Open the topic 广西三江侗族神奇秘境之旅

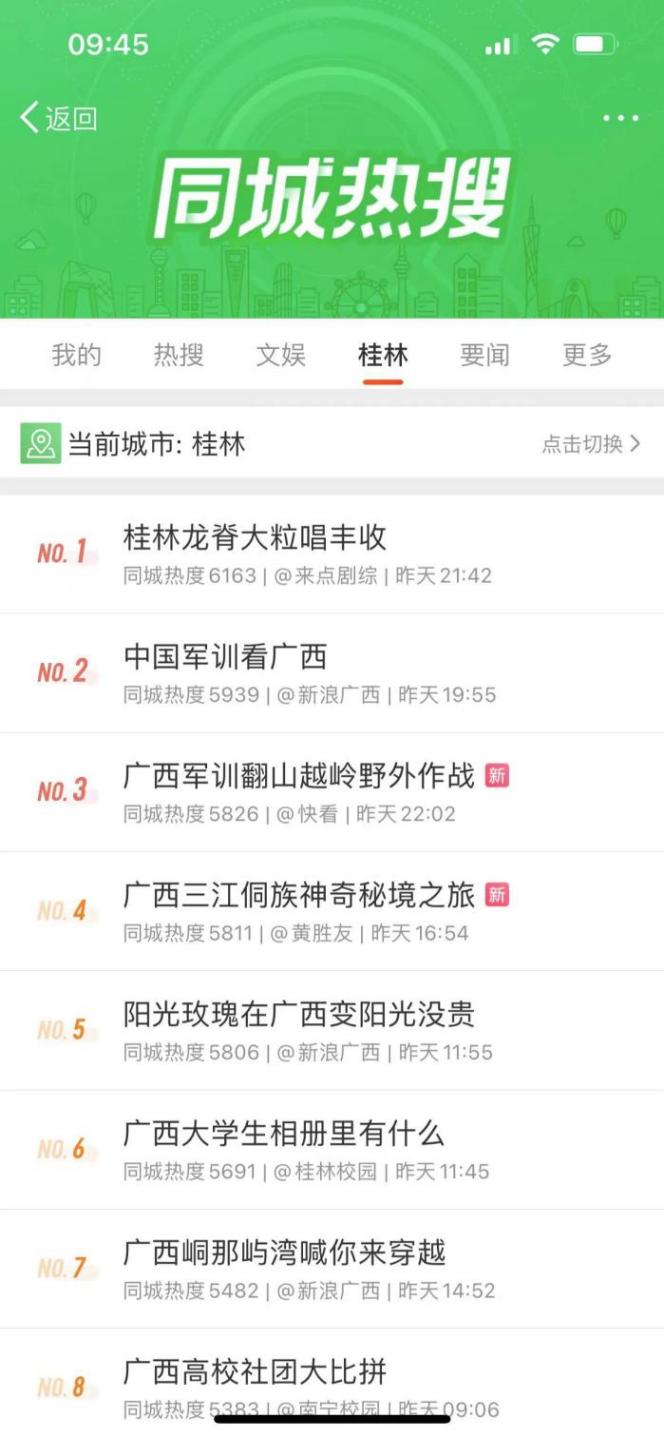point(298,895)
